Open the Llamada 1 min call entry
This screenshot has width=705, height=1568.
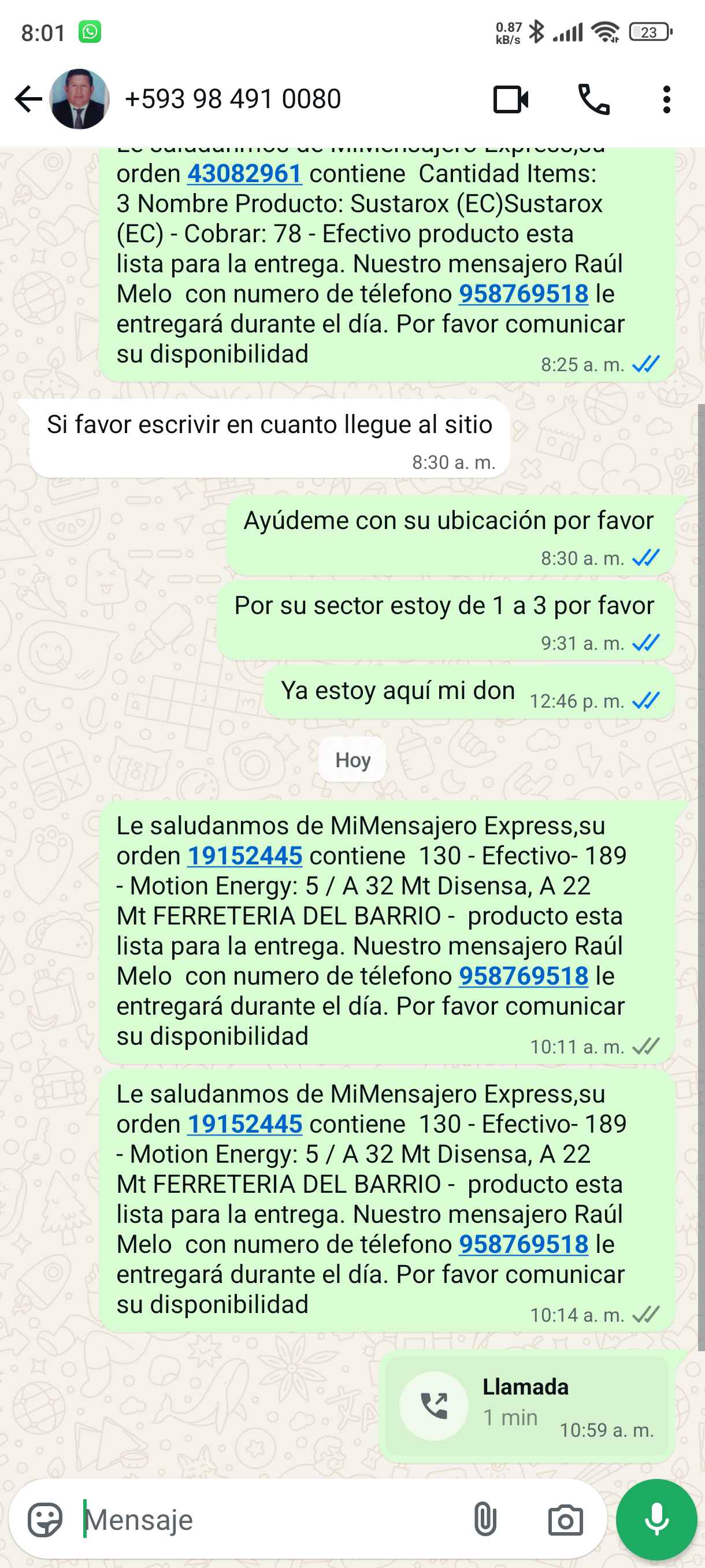click(527, 1406)
